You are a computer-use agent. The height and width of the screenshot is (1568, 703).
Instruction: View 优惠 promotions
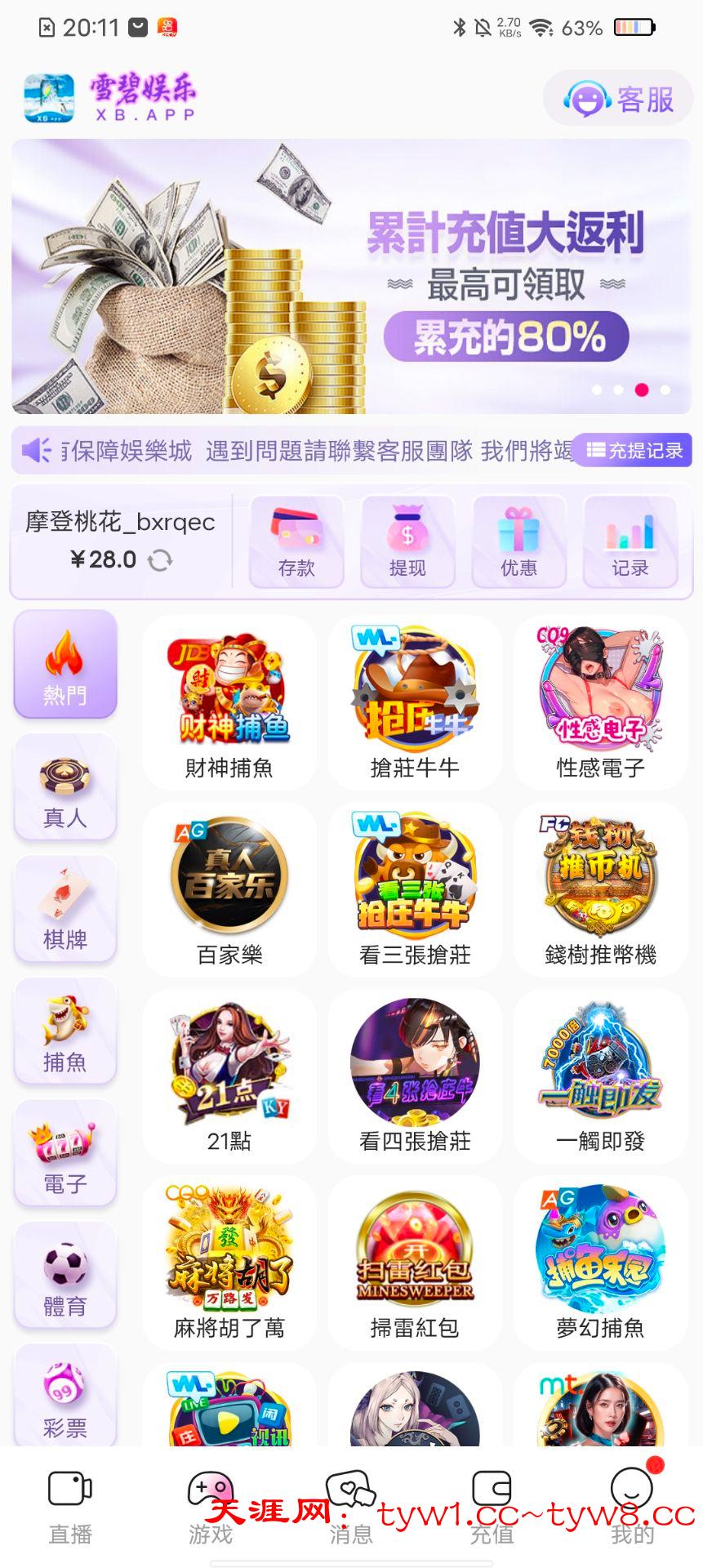point(518,542)
